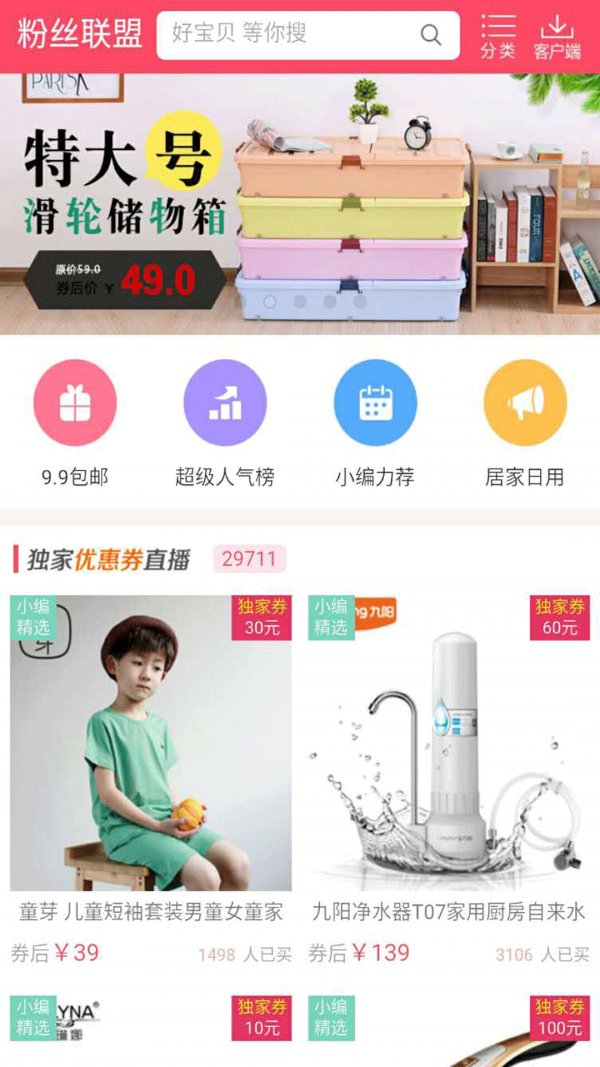
Task: Open the 客户端 download option
Action: tap(557, 37)
